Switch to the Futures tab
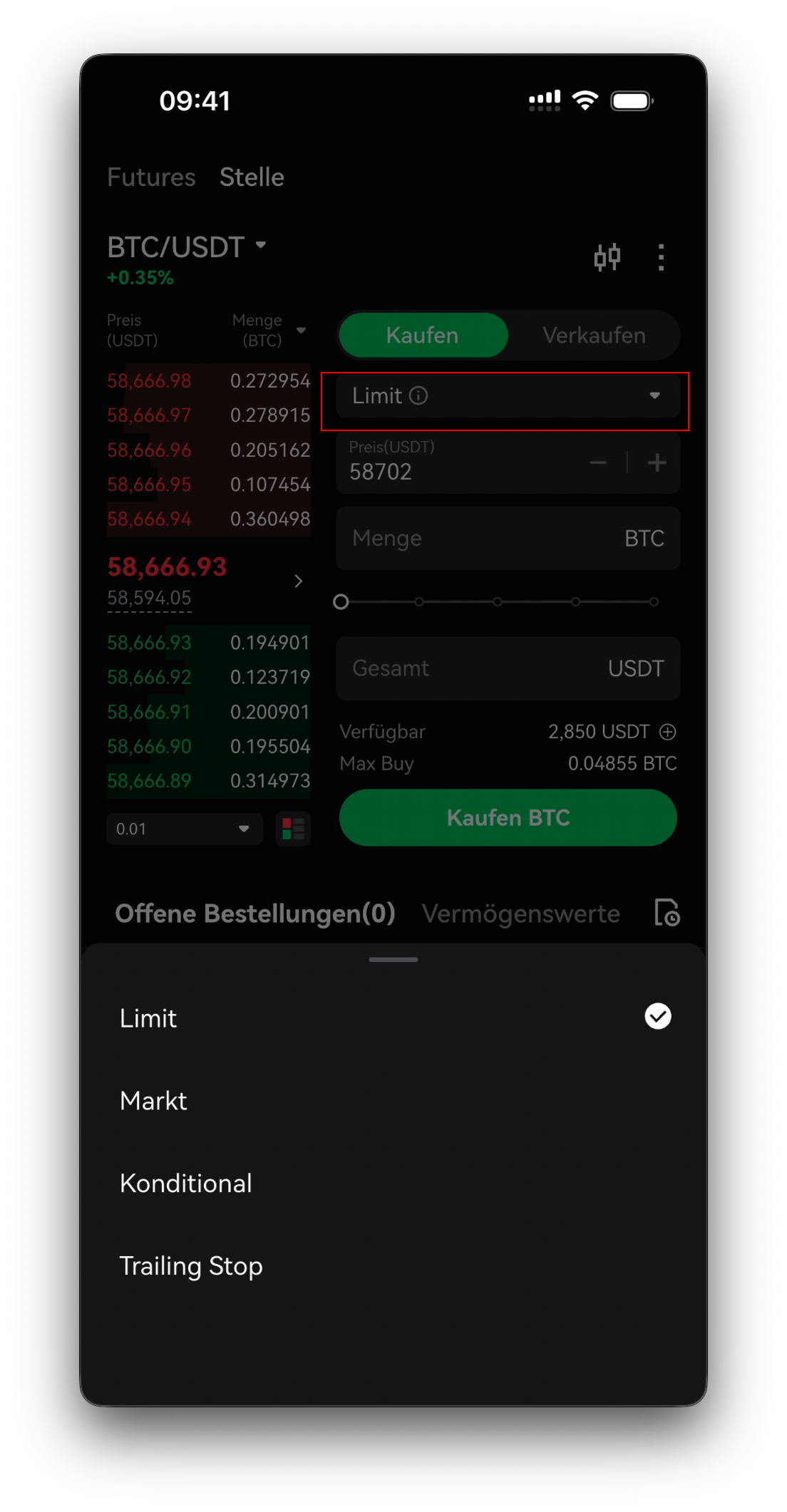 coord(151,177)
